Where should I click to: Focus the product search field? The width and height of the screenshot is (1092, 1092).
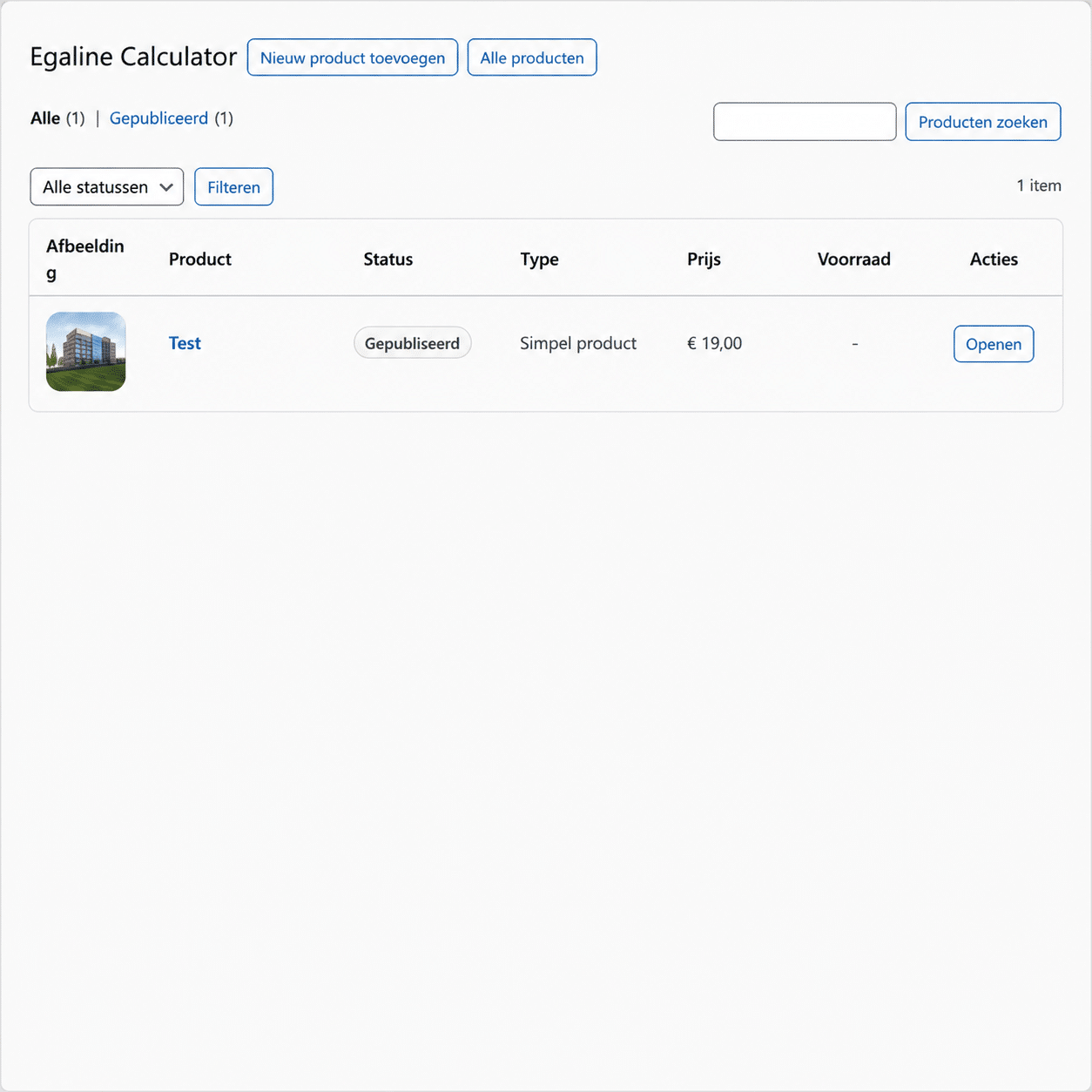click(804, 122)
